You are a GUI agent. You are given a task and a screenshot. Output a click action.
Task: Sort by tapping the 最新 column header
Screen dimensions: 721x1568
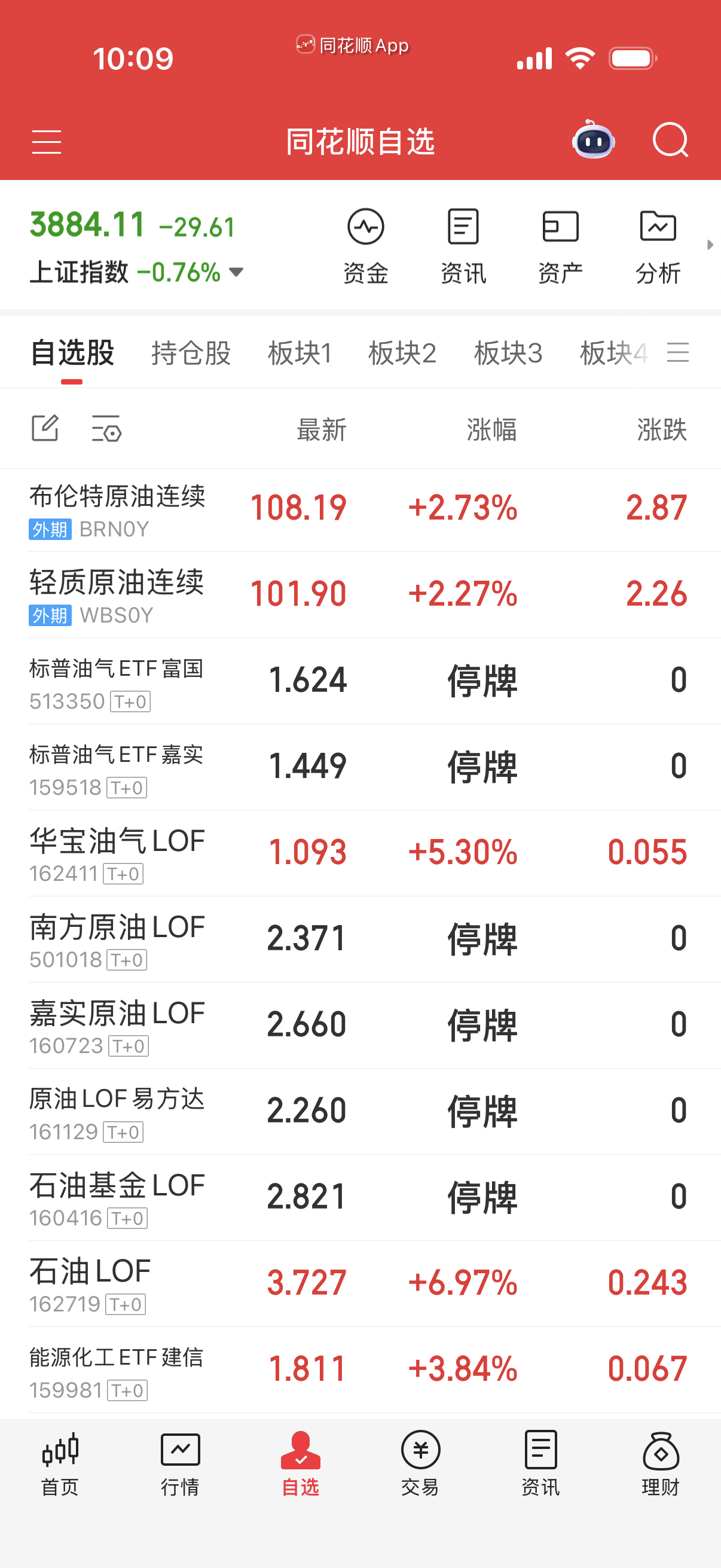(320, 429)
